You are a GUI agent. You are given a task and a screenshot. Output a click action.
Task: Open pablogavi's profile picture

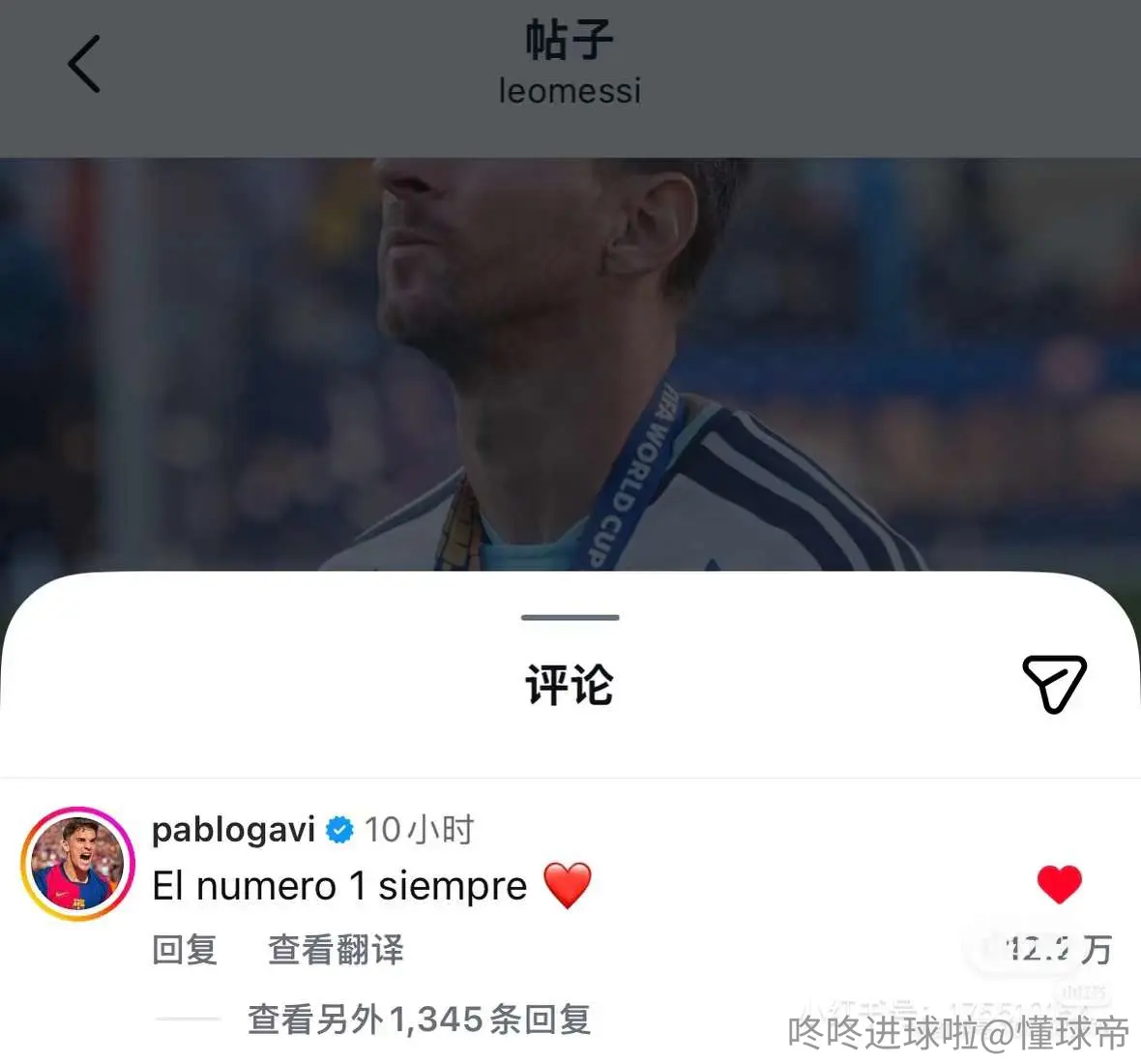[x=77, y=864]
